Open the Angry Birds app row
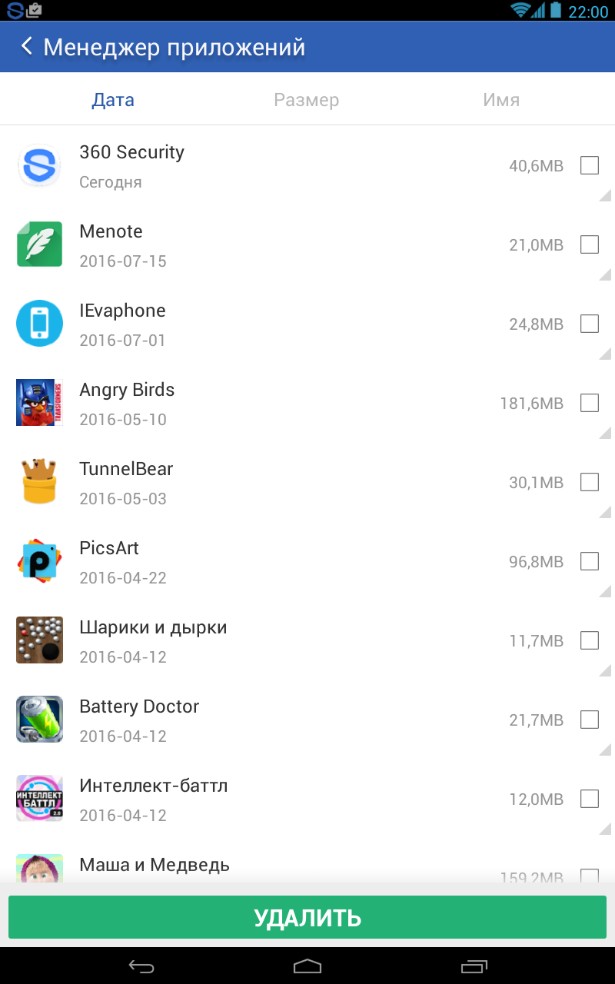Screen dimensions: 615x984 (x=308, y=403)
